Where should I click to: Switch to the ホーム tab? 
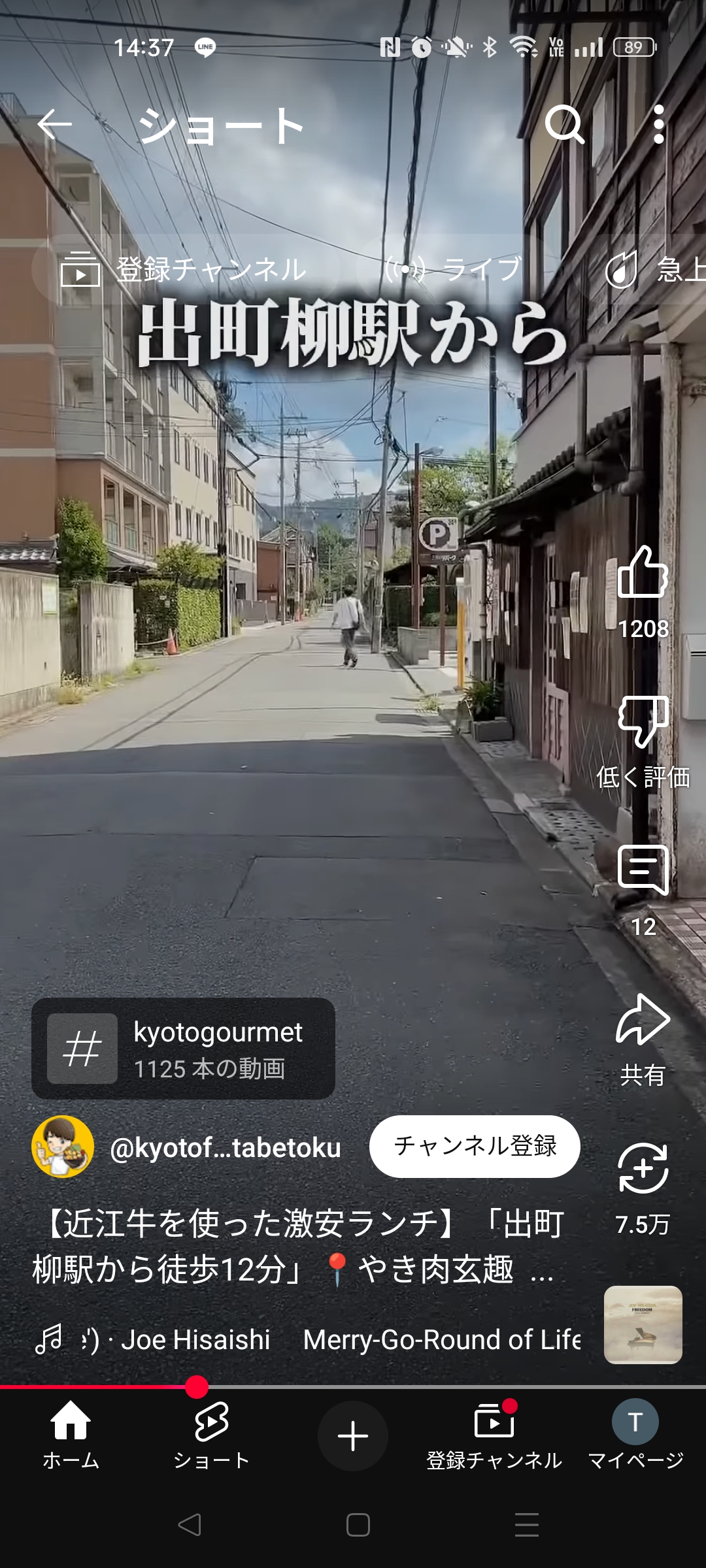coord(71,1435)
